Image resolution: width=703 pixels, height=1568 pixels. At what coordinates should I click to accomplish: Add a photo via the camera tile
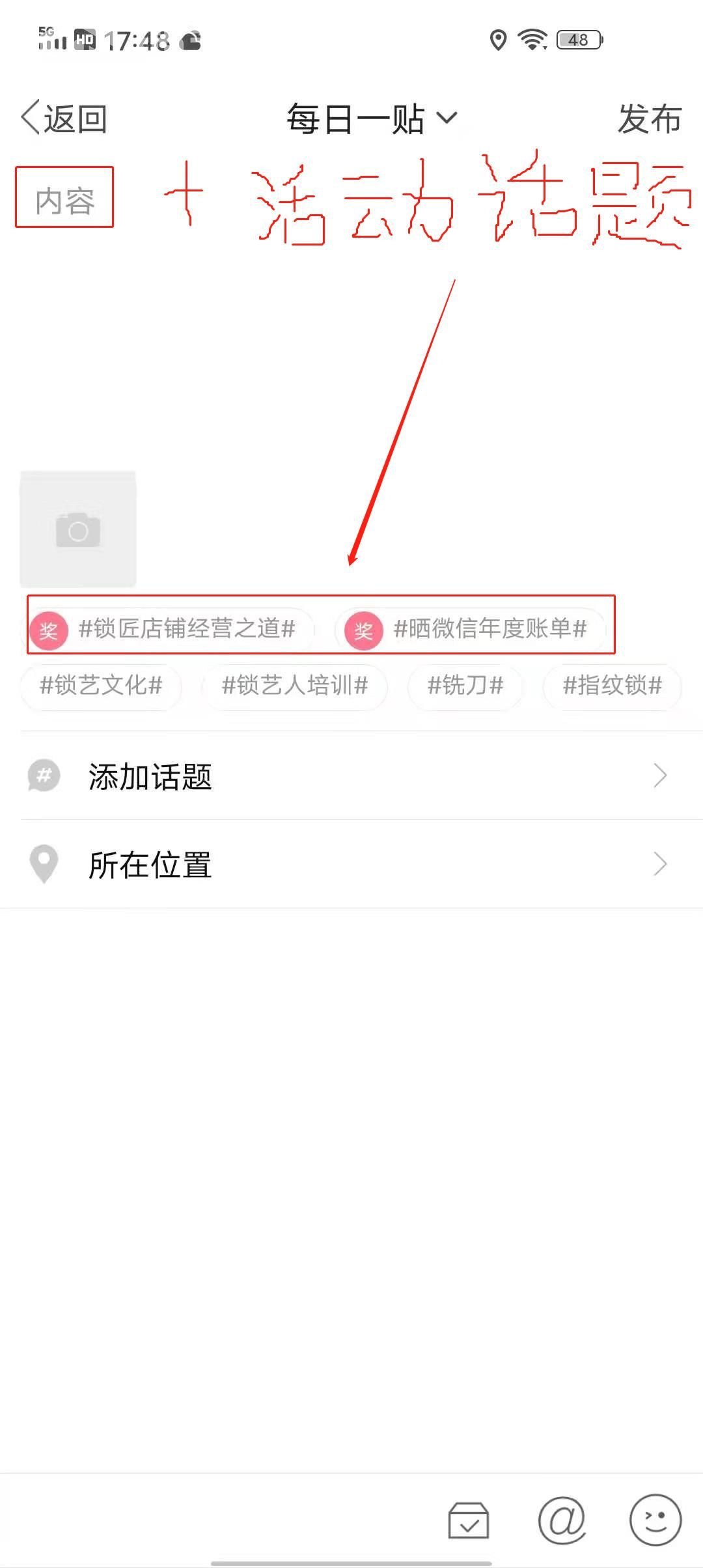(78, 529)
